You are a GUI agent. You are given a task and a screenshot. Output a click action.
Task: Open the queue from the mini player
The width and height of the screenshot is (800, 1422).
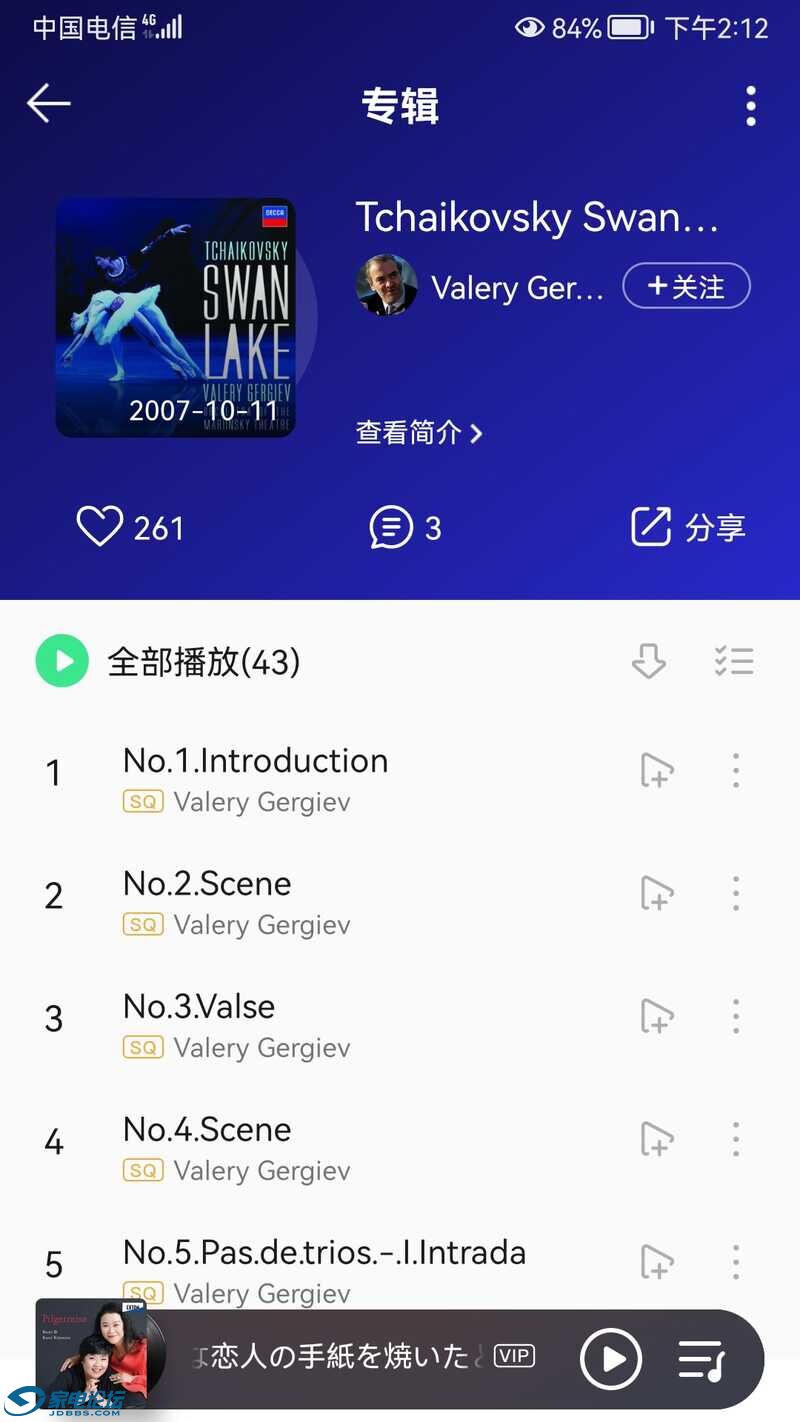(702, 1359)
